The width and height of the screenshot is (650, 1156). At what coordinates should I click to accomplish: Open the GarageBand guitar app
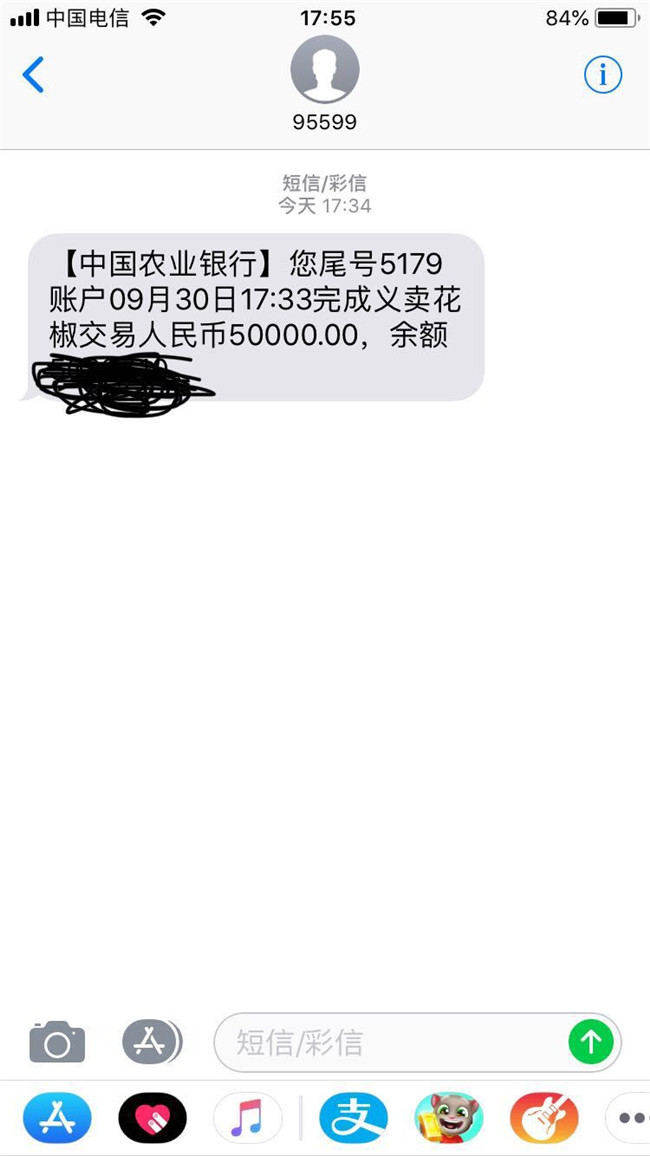point(543,1118)
